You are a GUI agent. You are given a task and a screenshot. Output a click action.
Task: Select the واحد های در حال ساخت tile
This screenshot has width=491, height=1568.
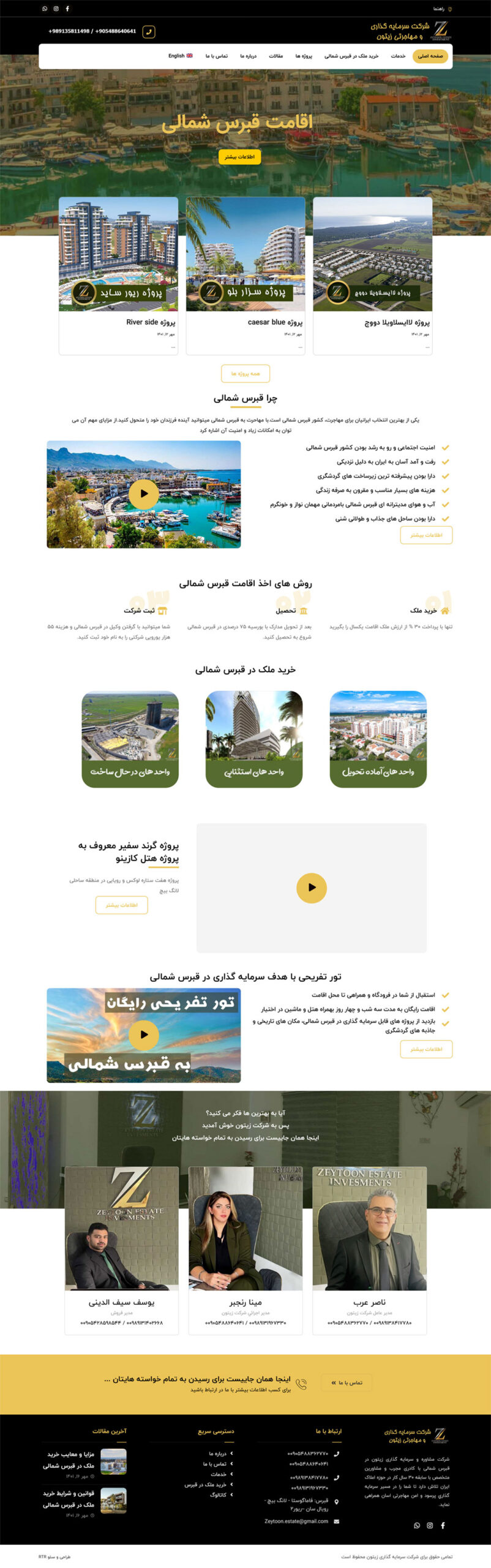(130, 739)
